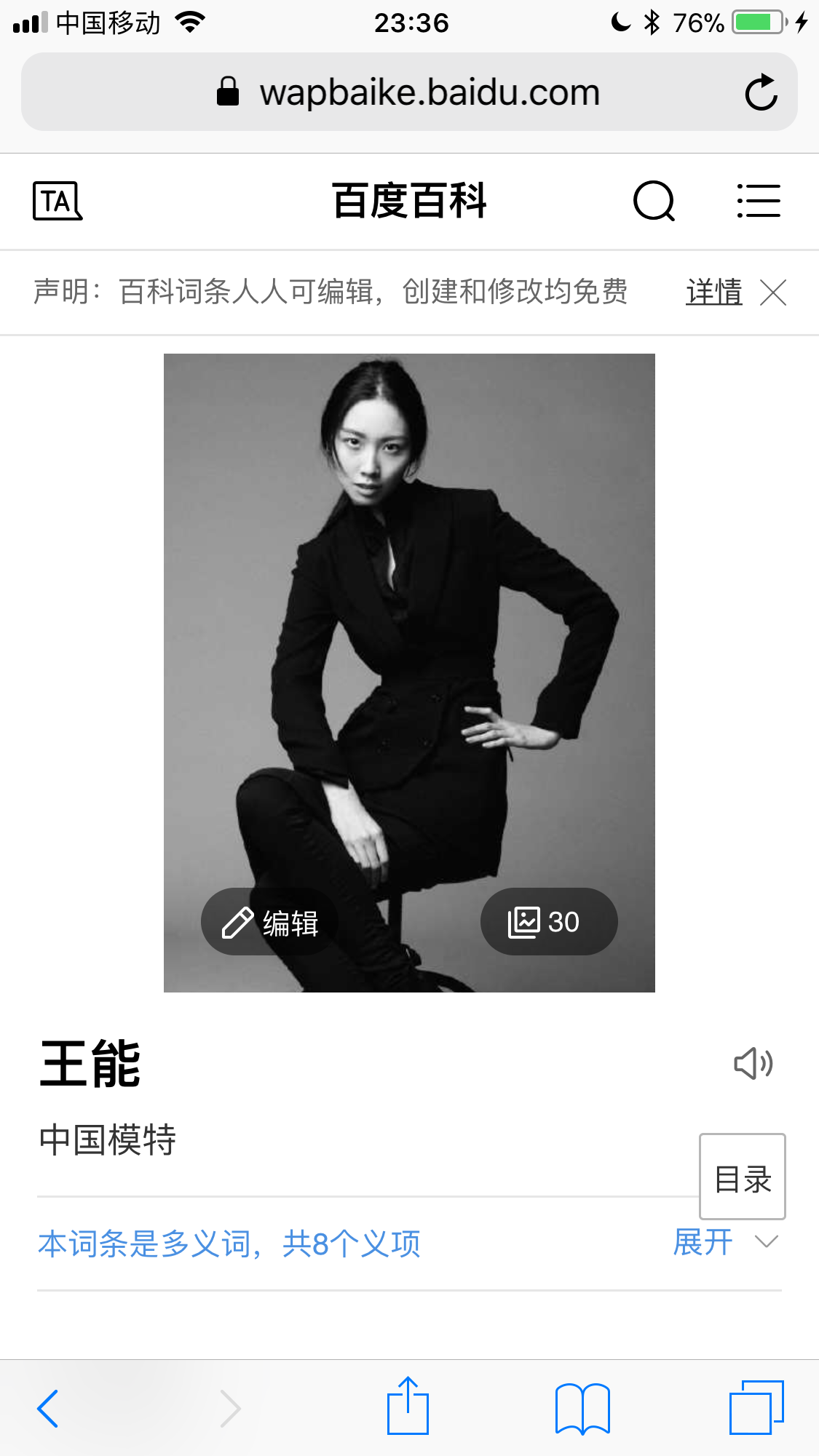Image resolution: width=819 pixels, height=1456 pixels.
Task: Dismiss the 声明 notice banner
Action: click(773, 293)
